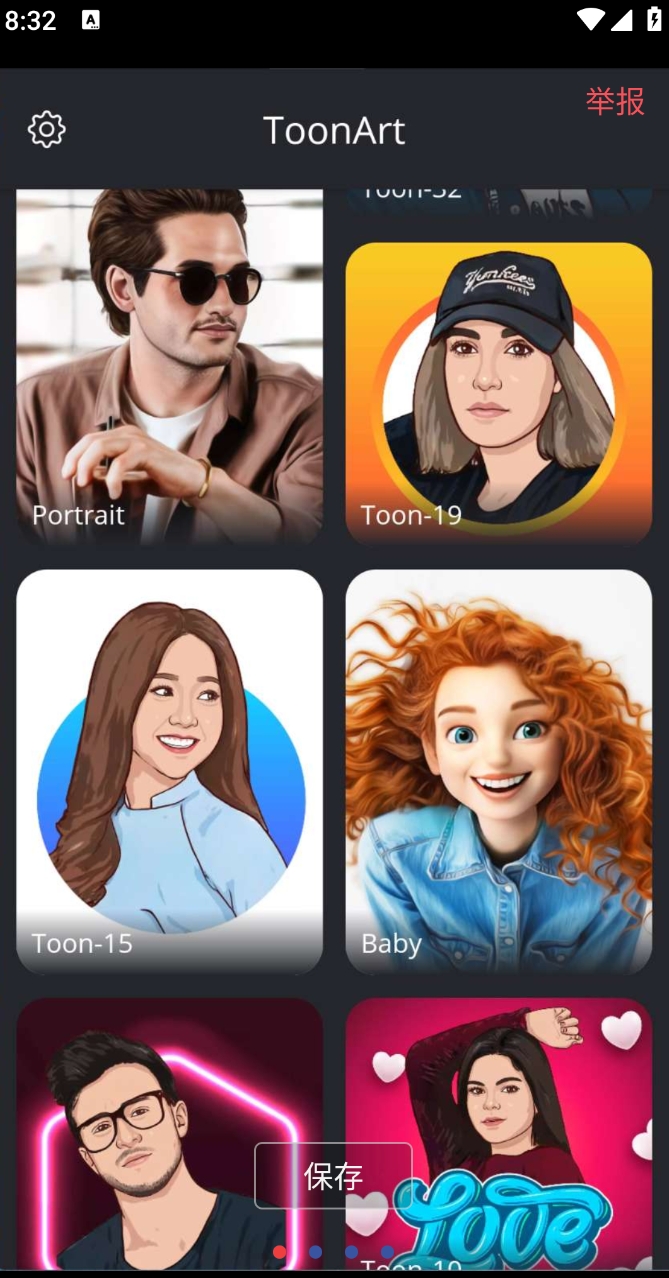Open the Toon-15 cartoon style
This screenshot has height=1278, width=669.
coord(169,771)
